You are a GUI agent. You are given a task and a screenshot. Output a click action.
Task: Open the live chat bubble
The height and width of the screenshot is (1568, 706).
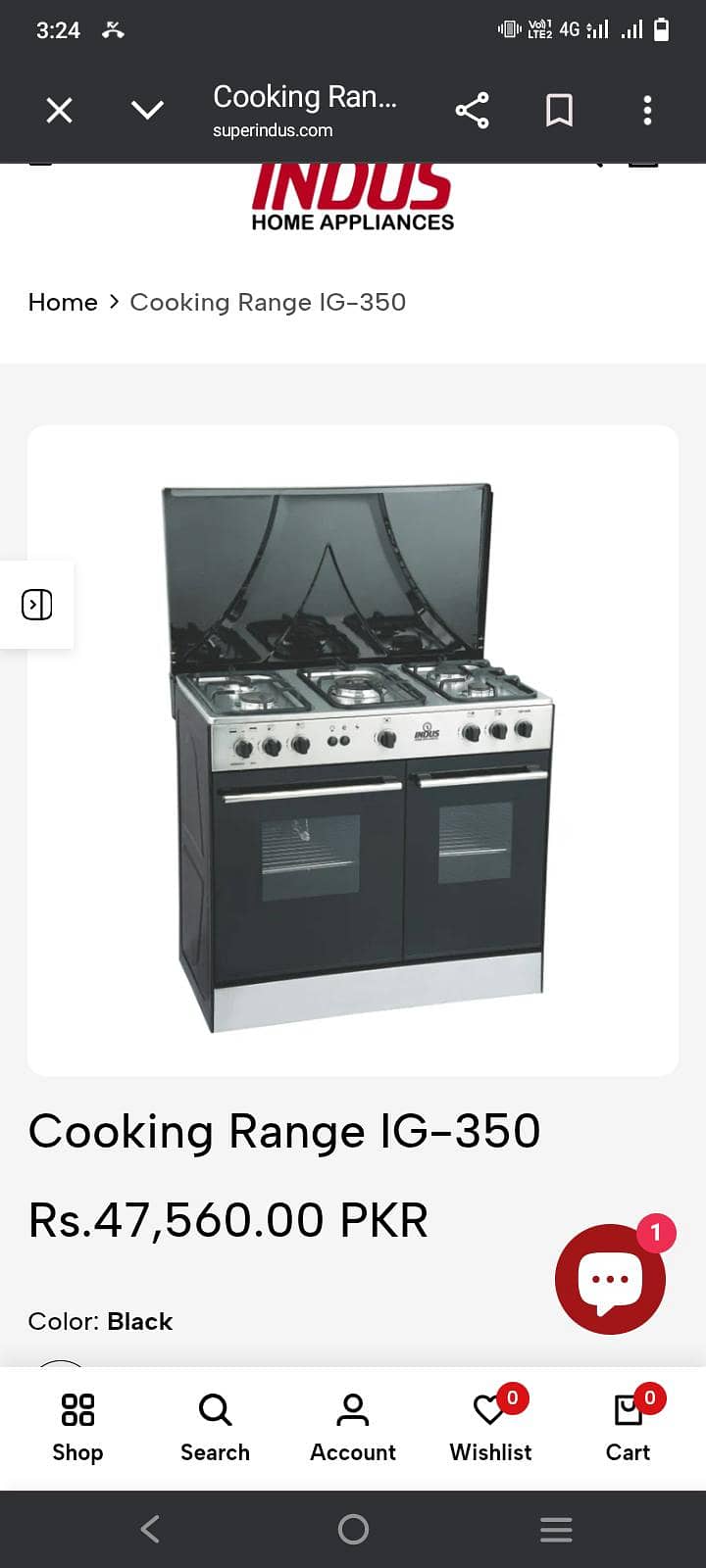610,1279
